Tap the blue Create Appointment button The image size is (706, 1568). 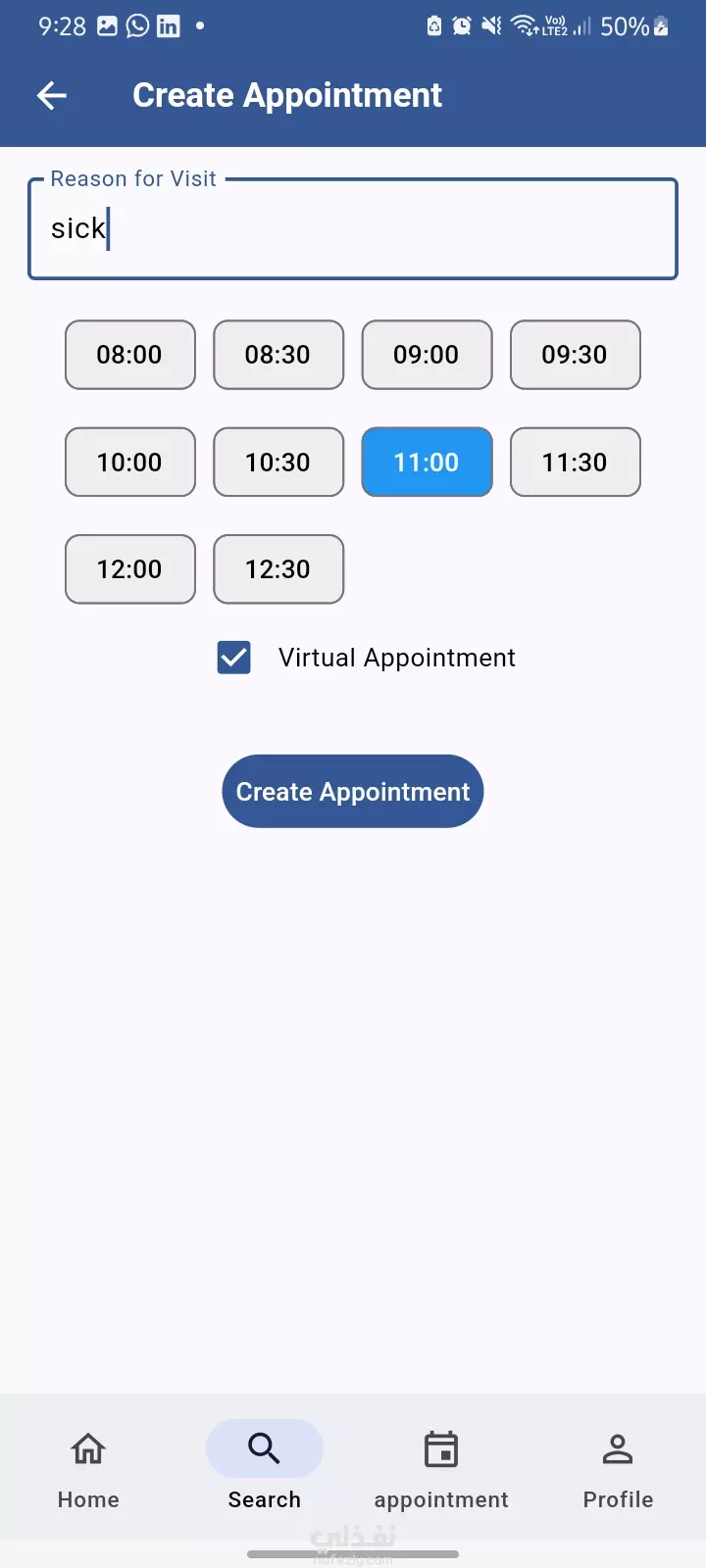[353, 791]
